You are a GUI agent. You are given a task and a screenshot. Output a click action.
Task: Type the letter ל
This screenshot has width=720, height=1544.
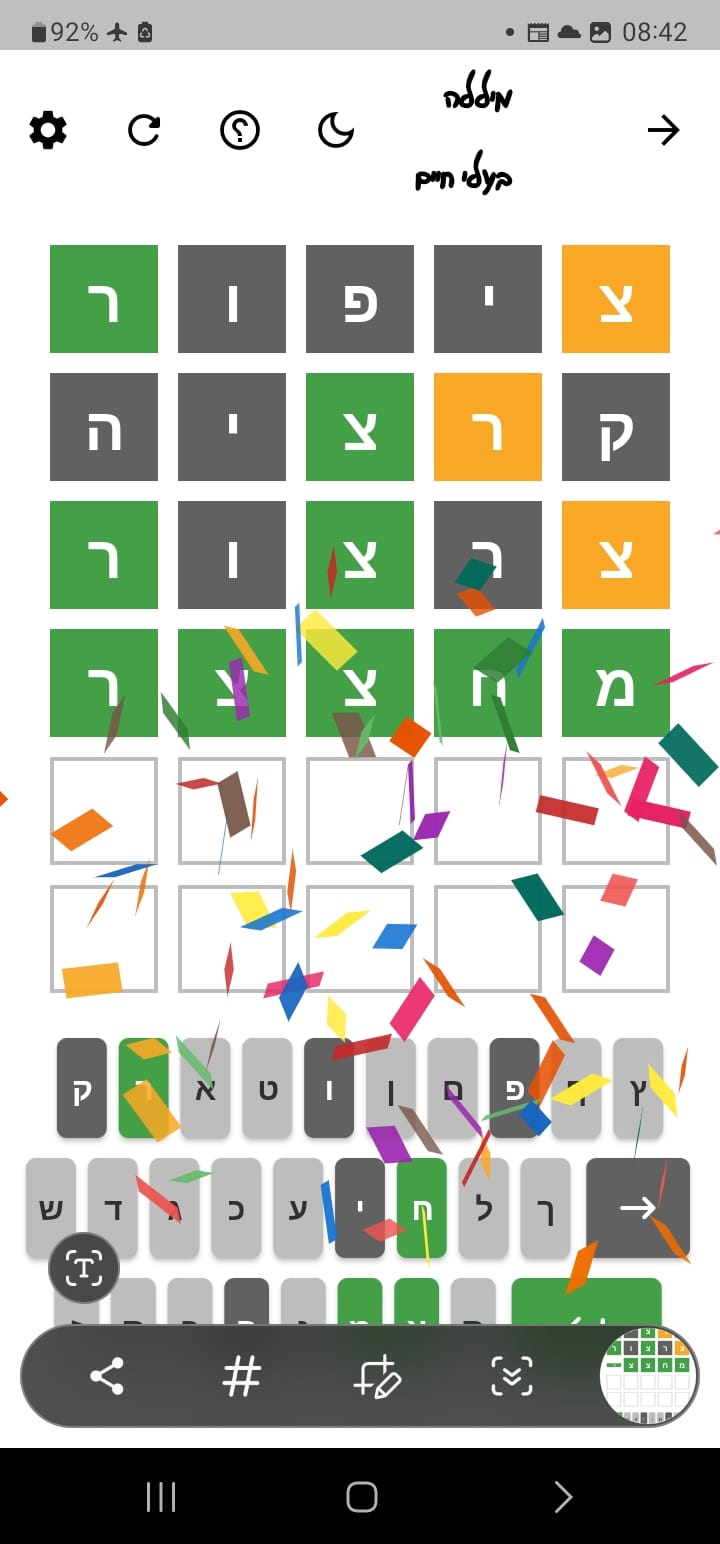click(x=484, y=1208)
